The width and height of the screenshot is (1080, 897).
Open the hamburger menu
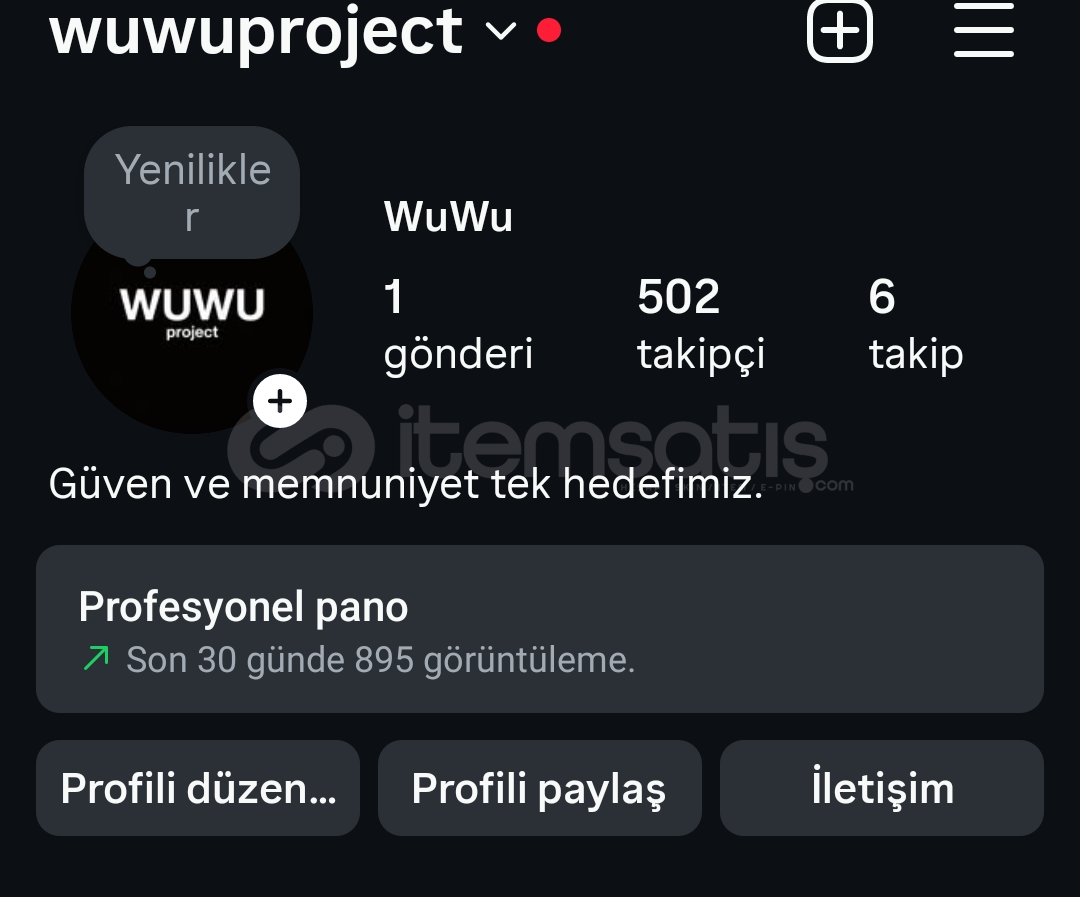983,31
